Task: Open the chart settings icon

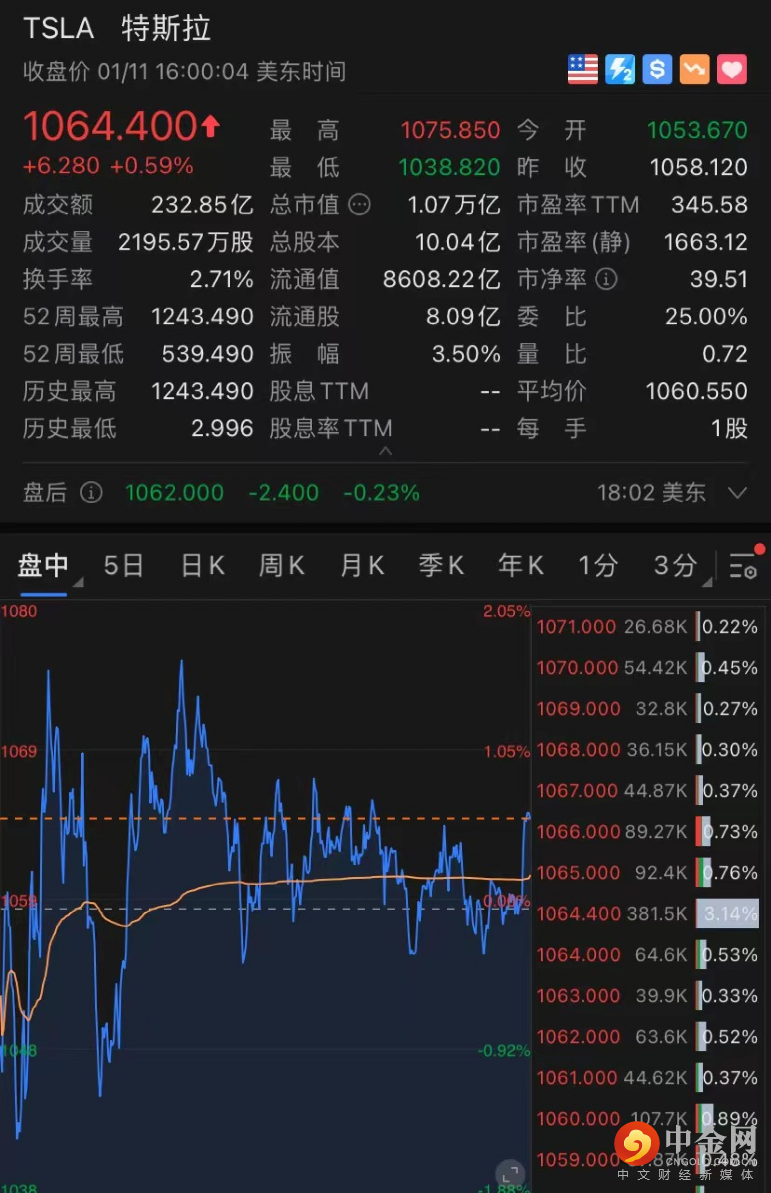Action: pyautogui.click(x=743, y=566)
